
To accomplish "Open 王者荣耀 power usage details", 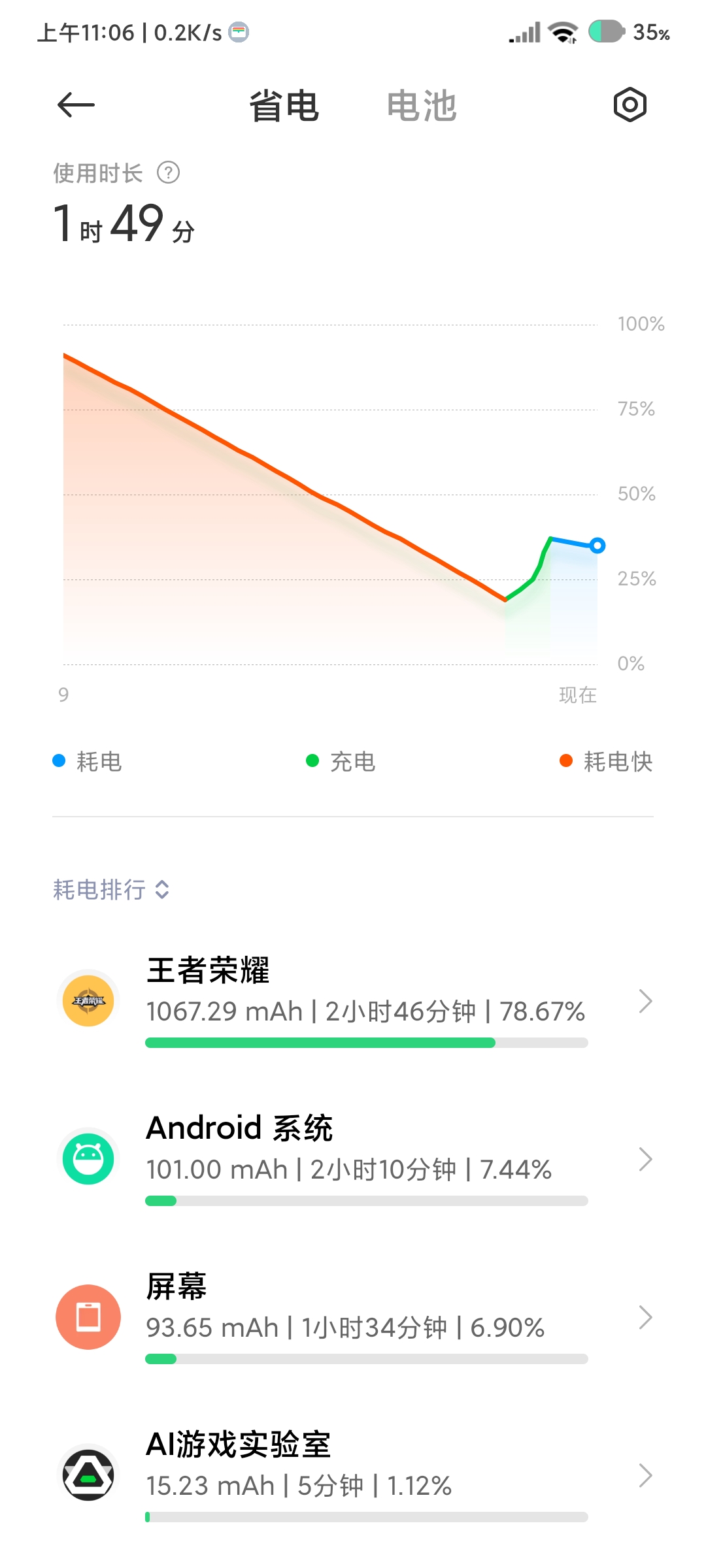I will [353, 1001].
